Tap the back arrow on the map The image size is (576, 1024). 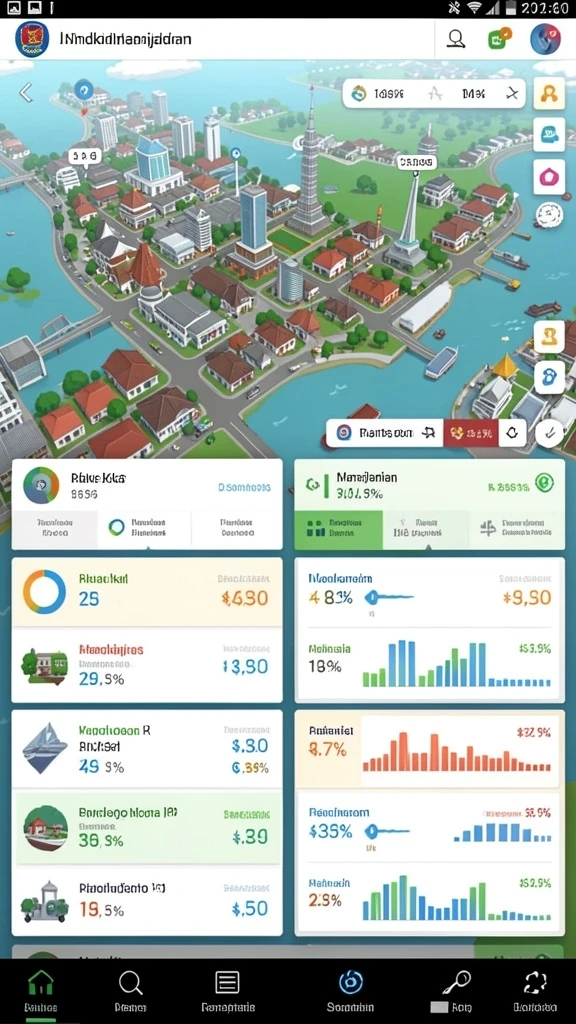tap(25, 93)
